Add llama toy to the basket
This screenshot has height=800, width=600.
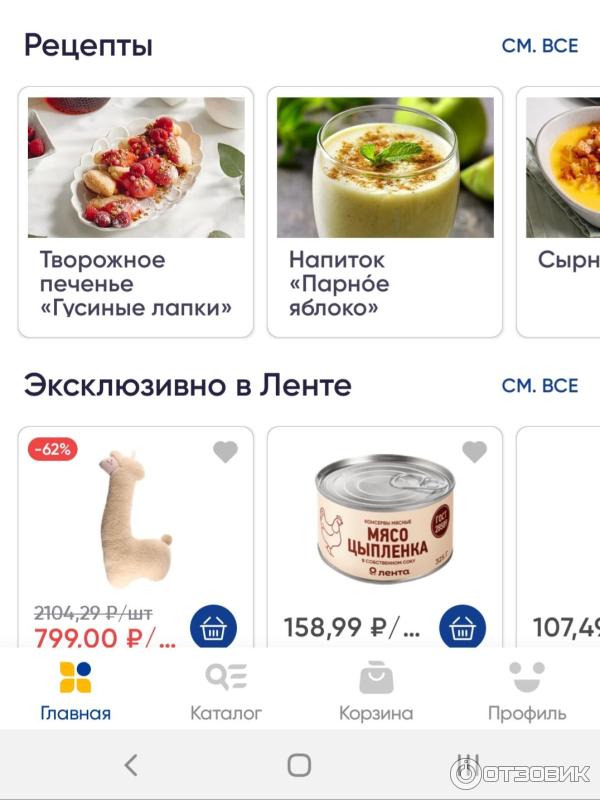(213, 628)
